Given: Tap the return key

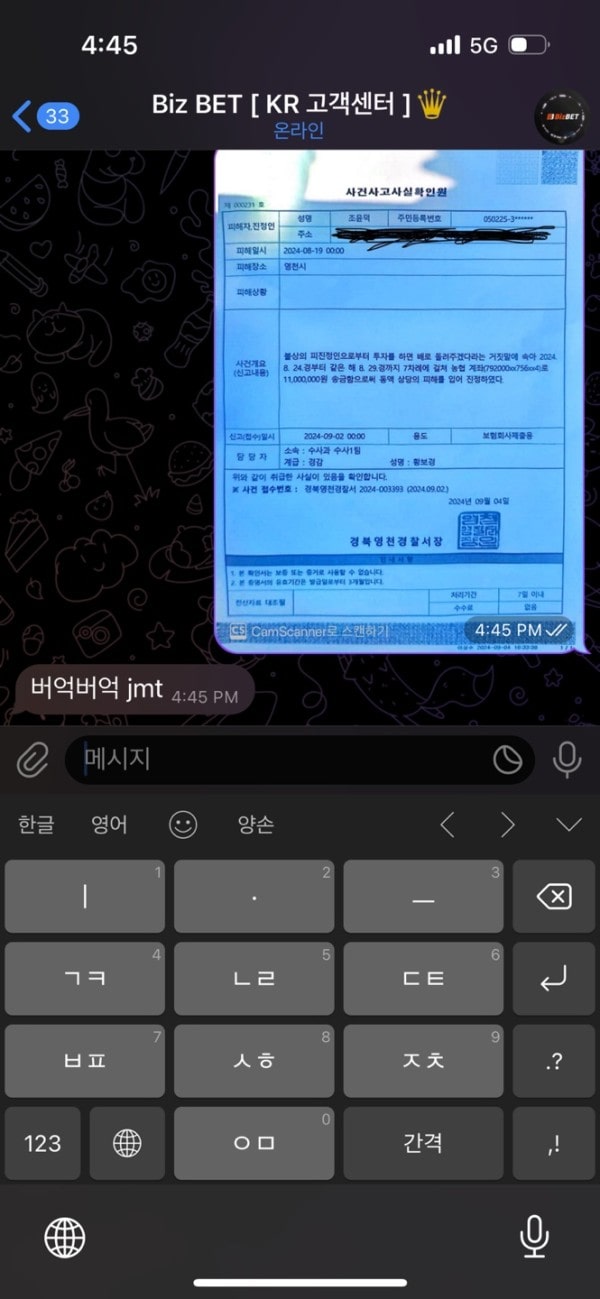Looking at the screenshot, I should coord(554,979).
